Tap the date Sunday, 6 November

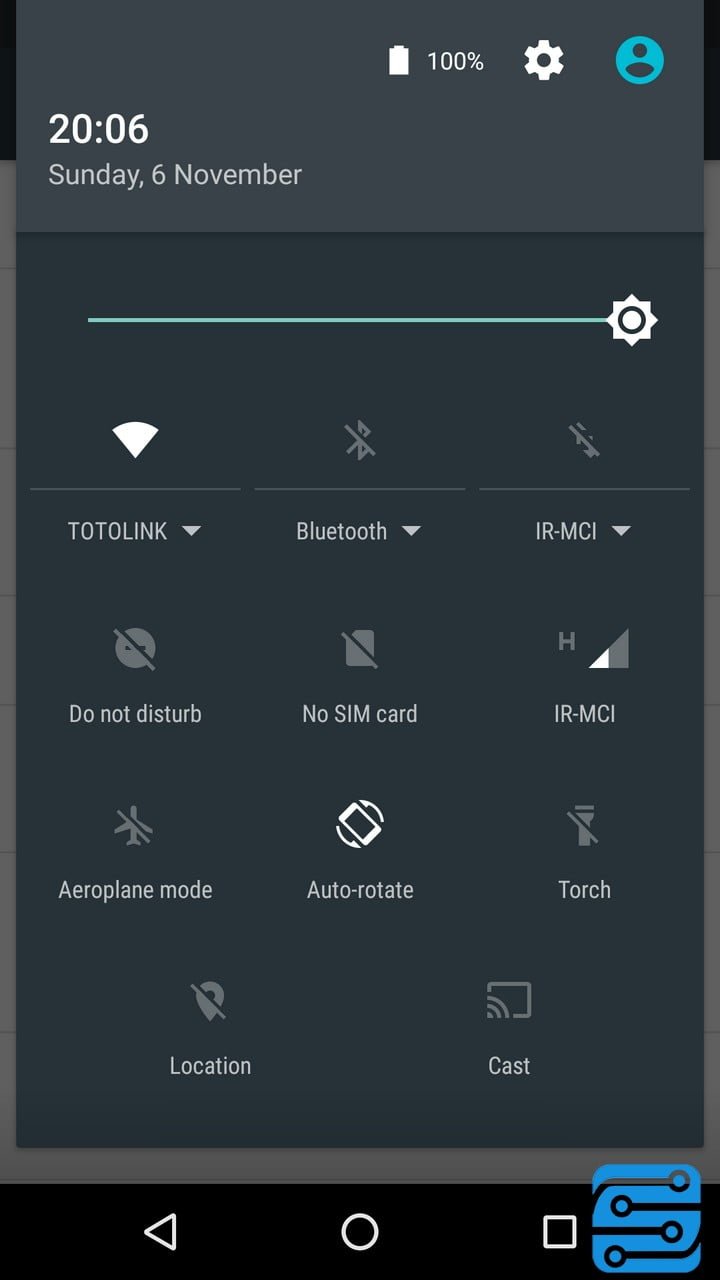175,175
